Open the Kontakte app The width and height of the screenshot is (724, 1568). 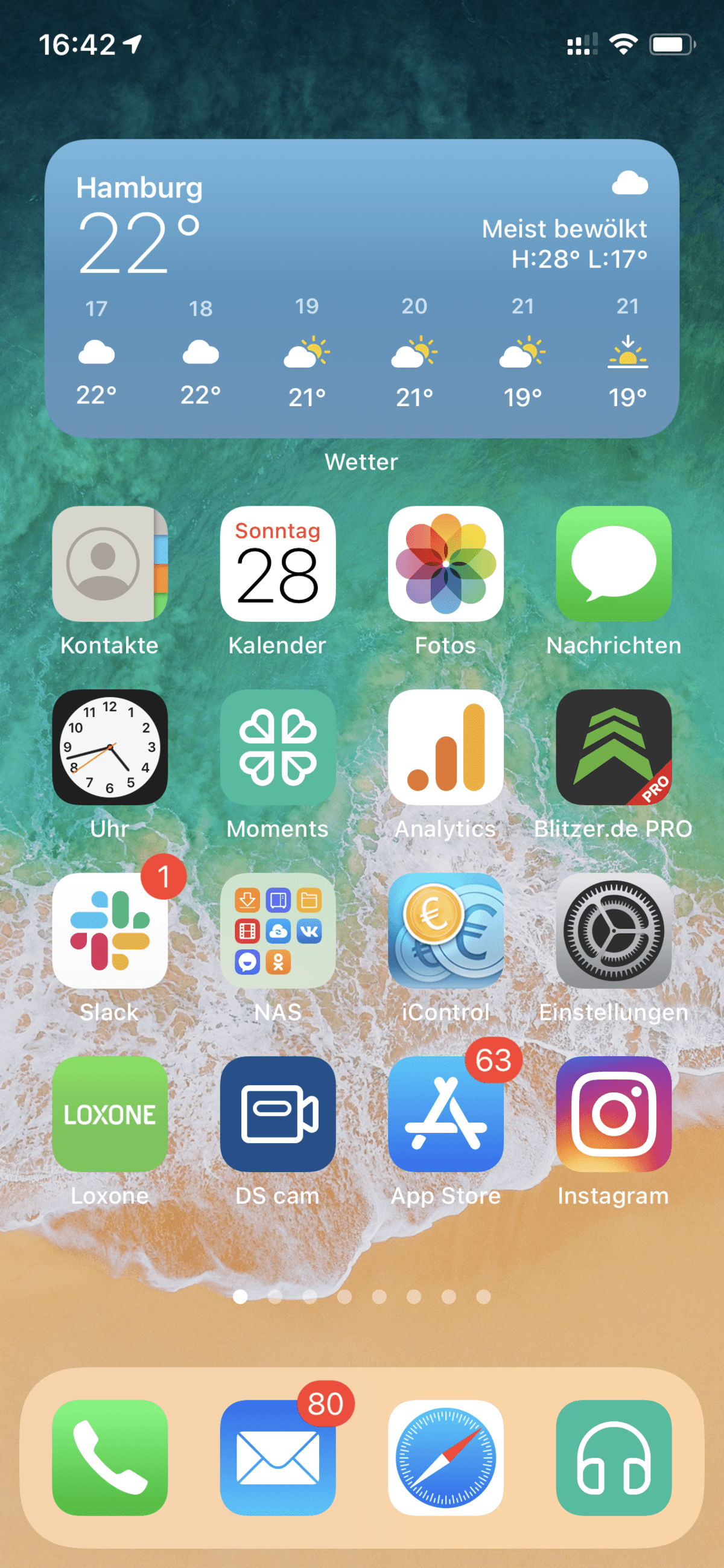tap(110, 564)
